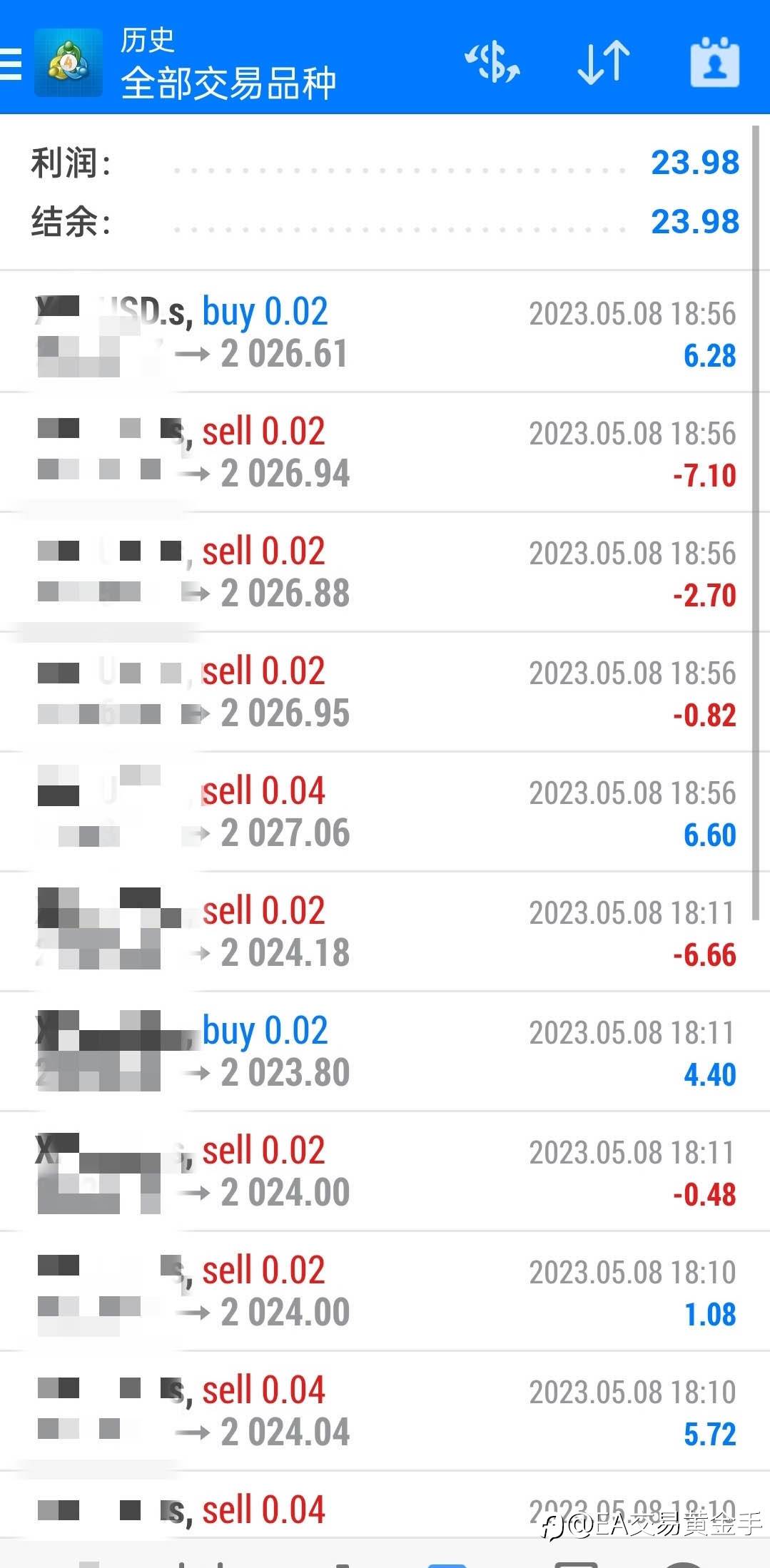770x1568 pixels.
Task: Open the buy 0.02 trade at 2 026.61
Action: (385, 332)
